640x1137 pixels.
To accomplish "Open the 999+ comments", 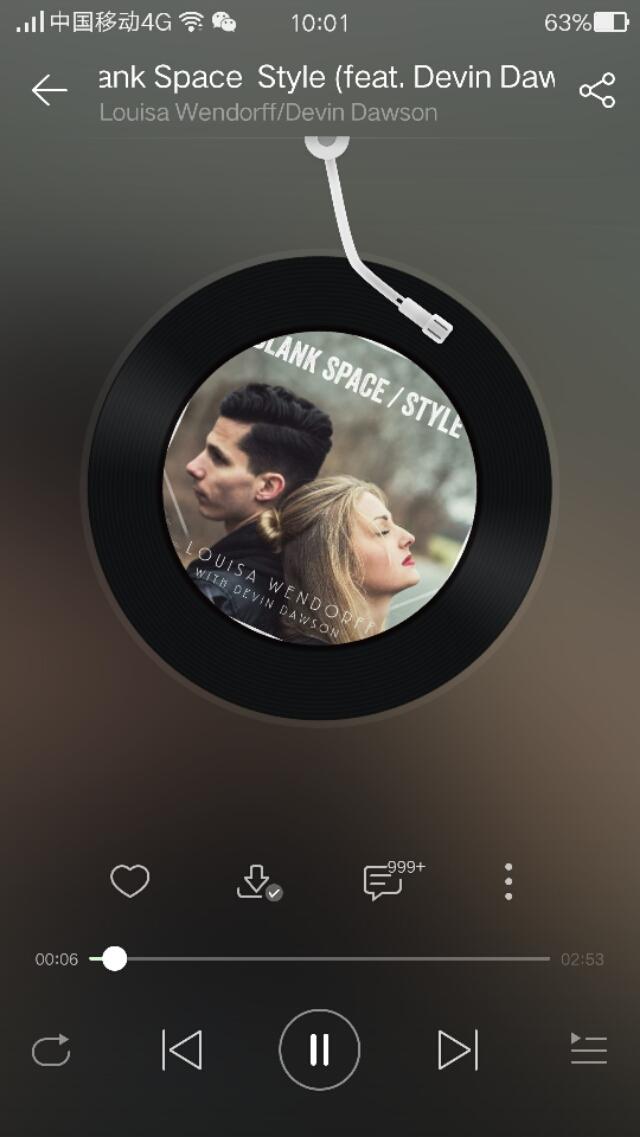I will pos(383,882).
